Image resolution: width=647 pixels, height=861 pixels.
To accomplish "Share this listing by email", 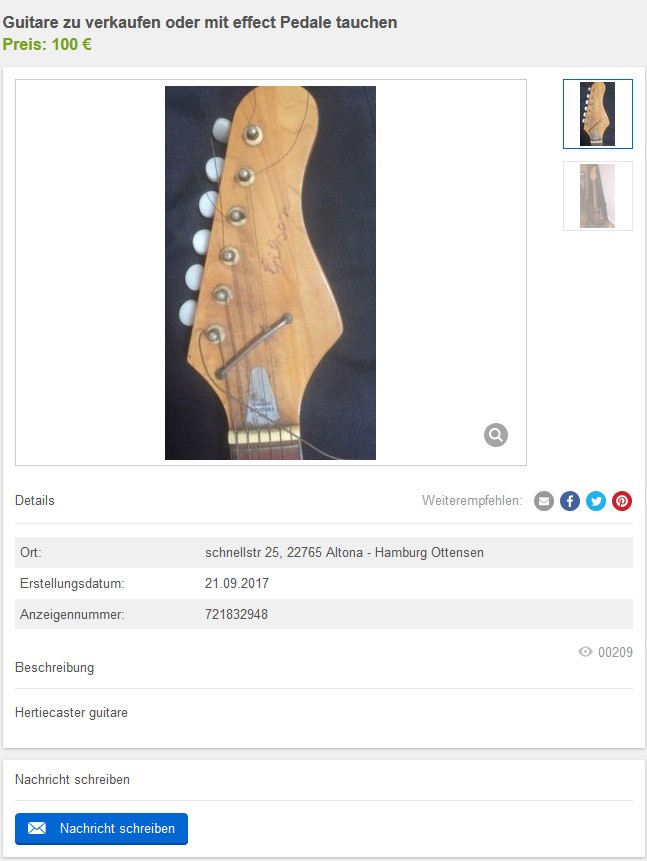I will (544, 501).
